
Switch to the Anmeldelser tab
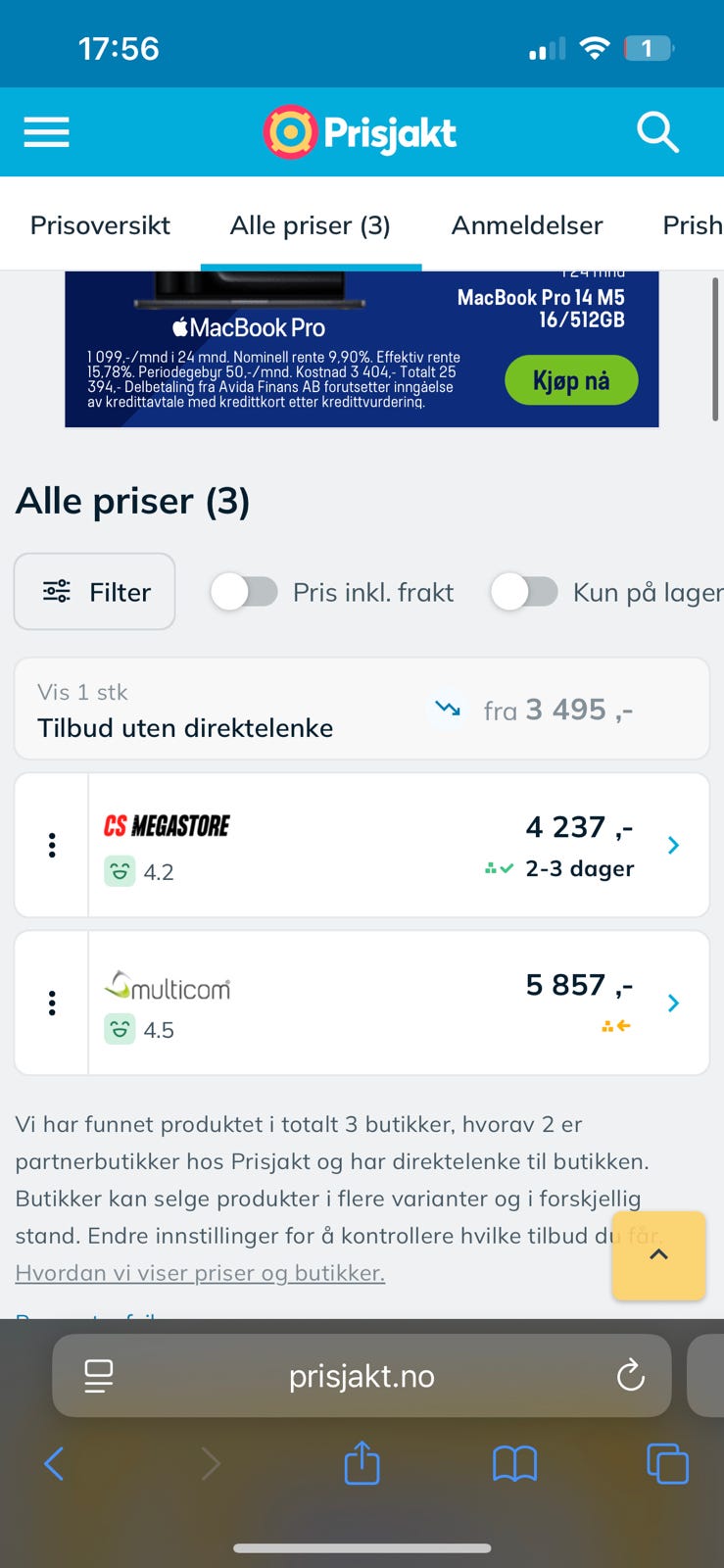pyautogui.click(x=526, y=225)
